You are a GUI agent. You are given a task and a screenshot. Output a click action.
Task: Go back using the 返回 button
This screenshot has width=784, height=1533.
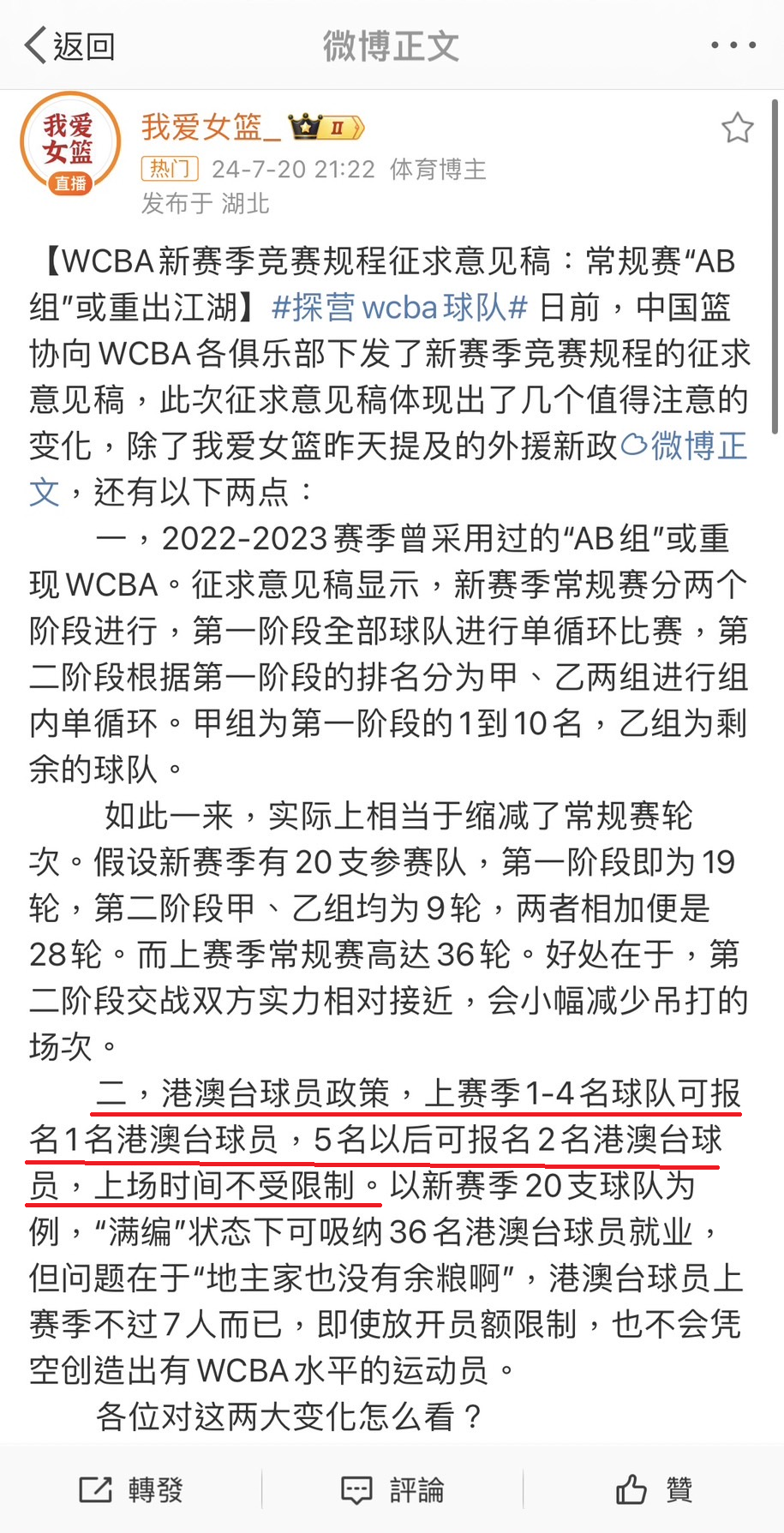[70, 46]
